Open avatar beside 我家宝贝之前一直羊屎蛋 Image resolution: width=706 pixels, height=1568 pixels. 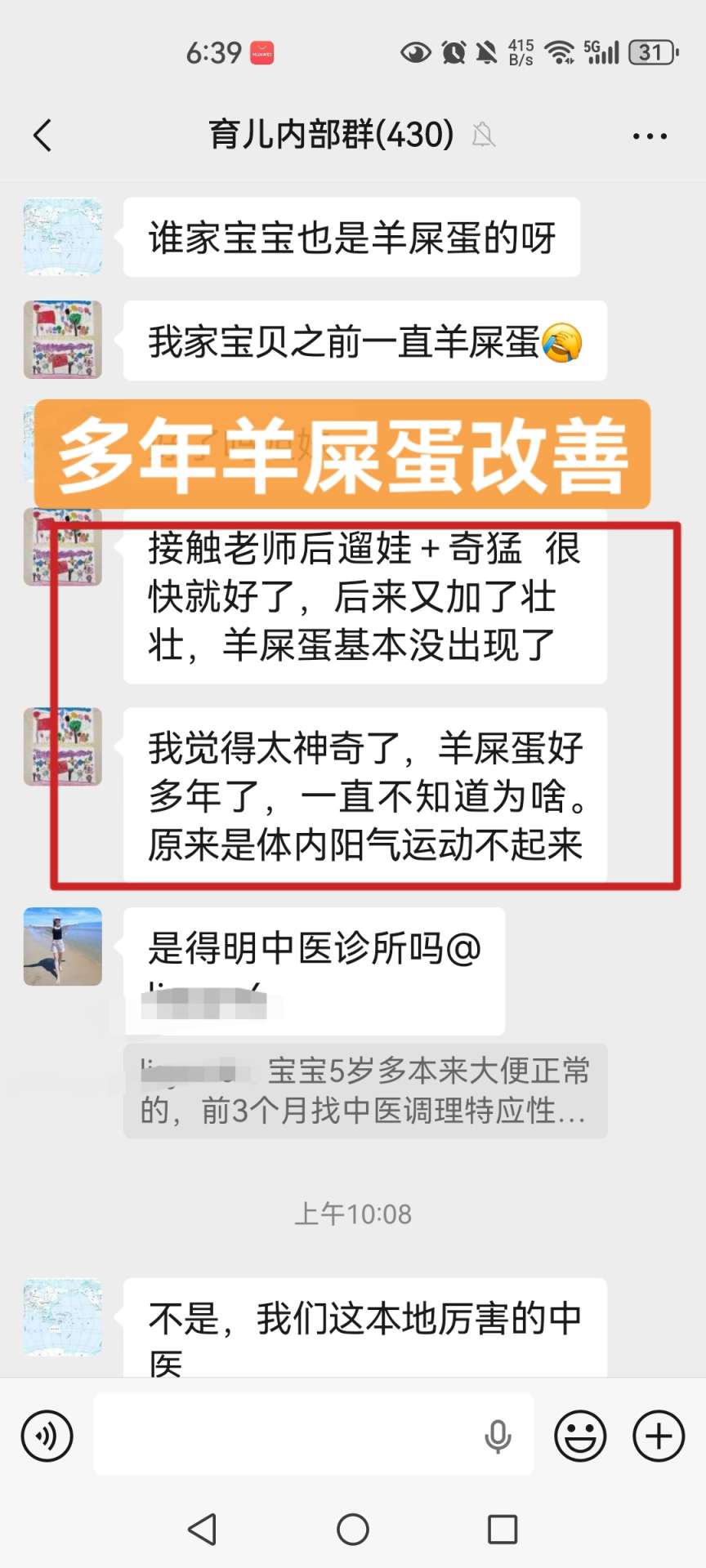(x=63, y=340)
